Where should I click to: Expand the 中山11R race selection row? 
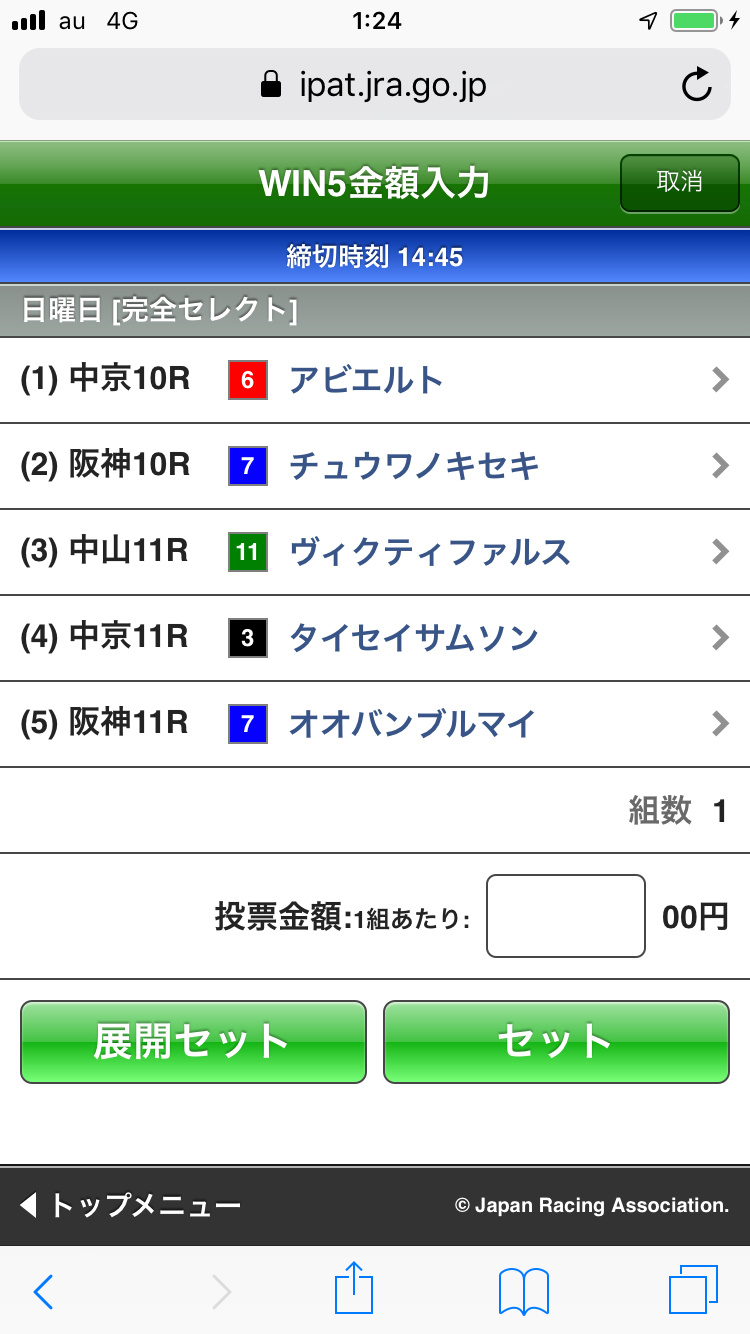pyautogui.click(x=719, y=552)
